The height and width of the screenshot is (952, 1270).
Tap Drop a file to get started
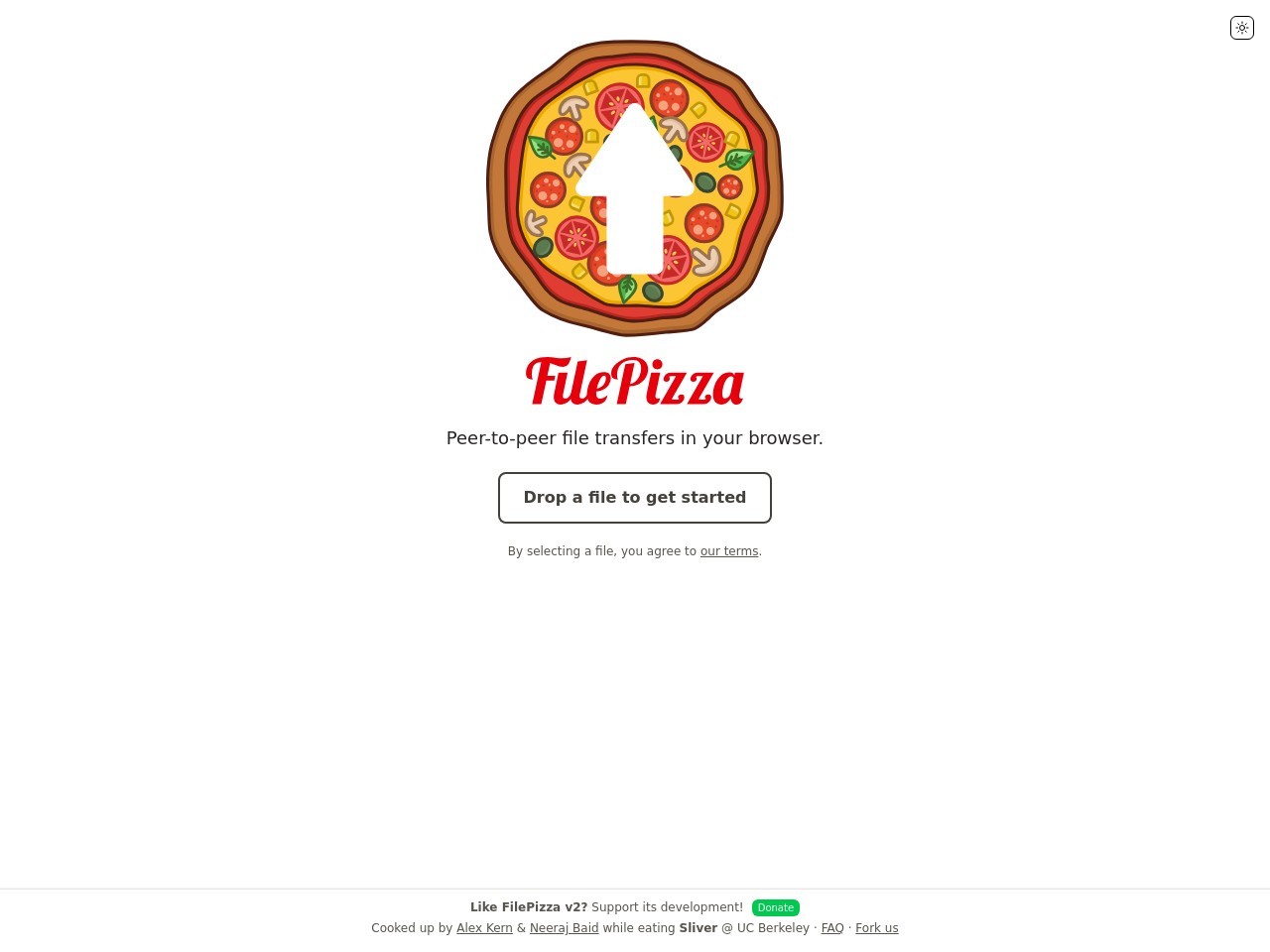tap(635, 498)
